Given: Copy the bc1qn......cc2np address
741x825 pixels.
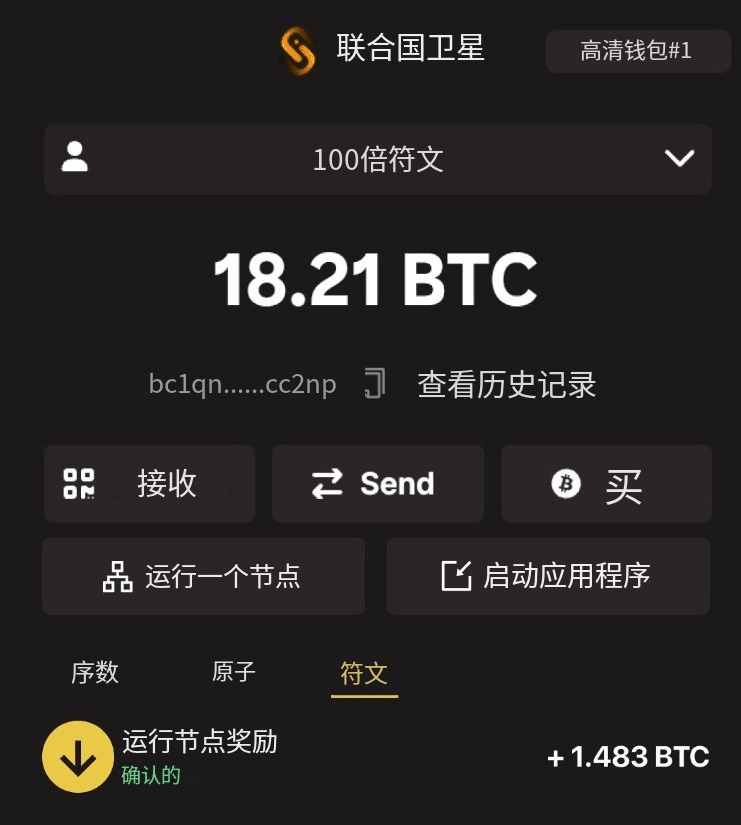Looking at the screenshot, I should point(375,384).
